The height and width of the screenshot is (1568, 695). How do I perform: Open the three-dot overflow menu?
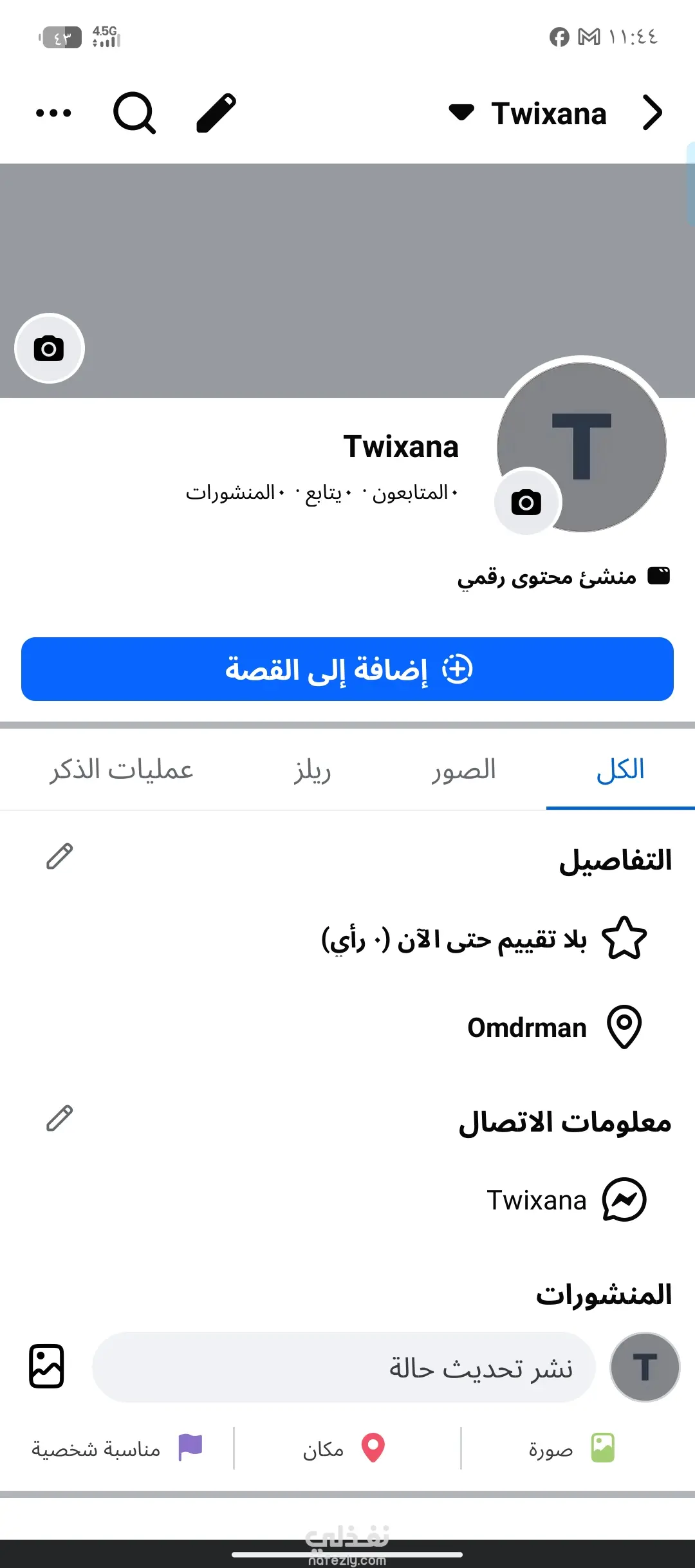54,113
